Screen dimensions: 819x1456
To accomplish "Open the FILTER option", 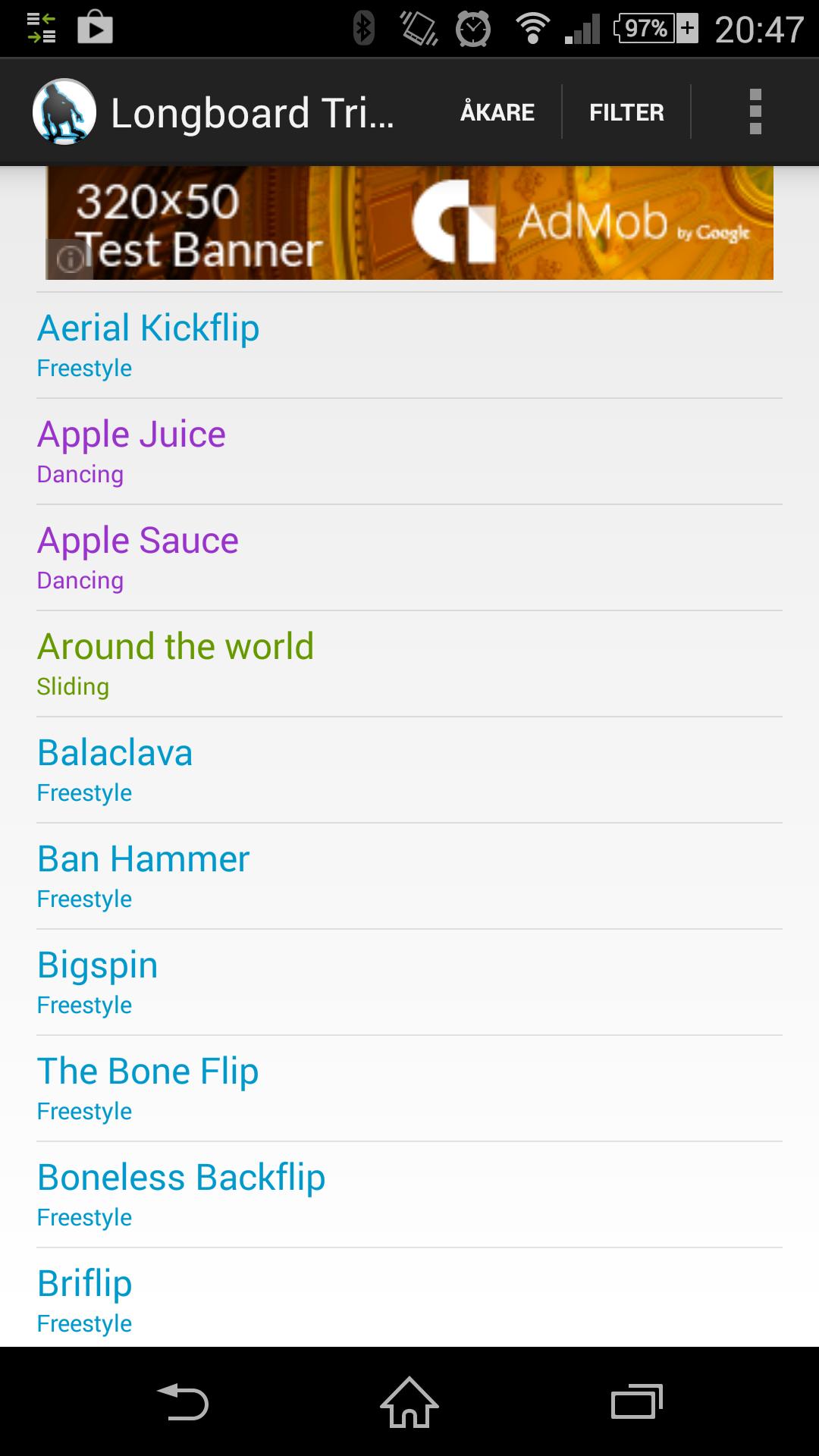I will click(626, 111).
